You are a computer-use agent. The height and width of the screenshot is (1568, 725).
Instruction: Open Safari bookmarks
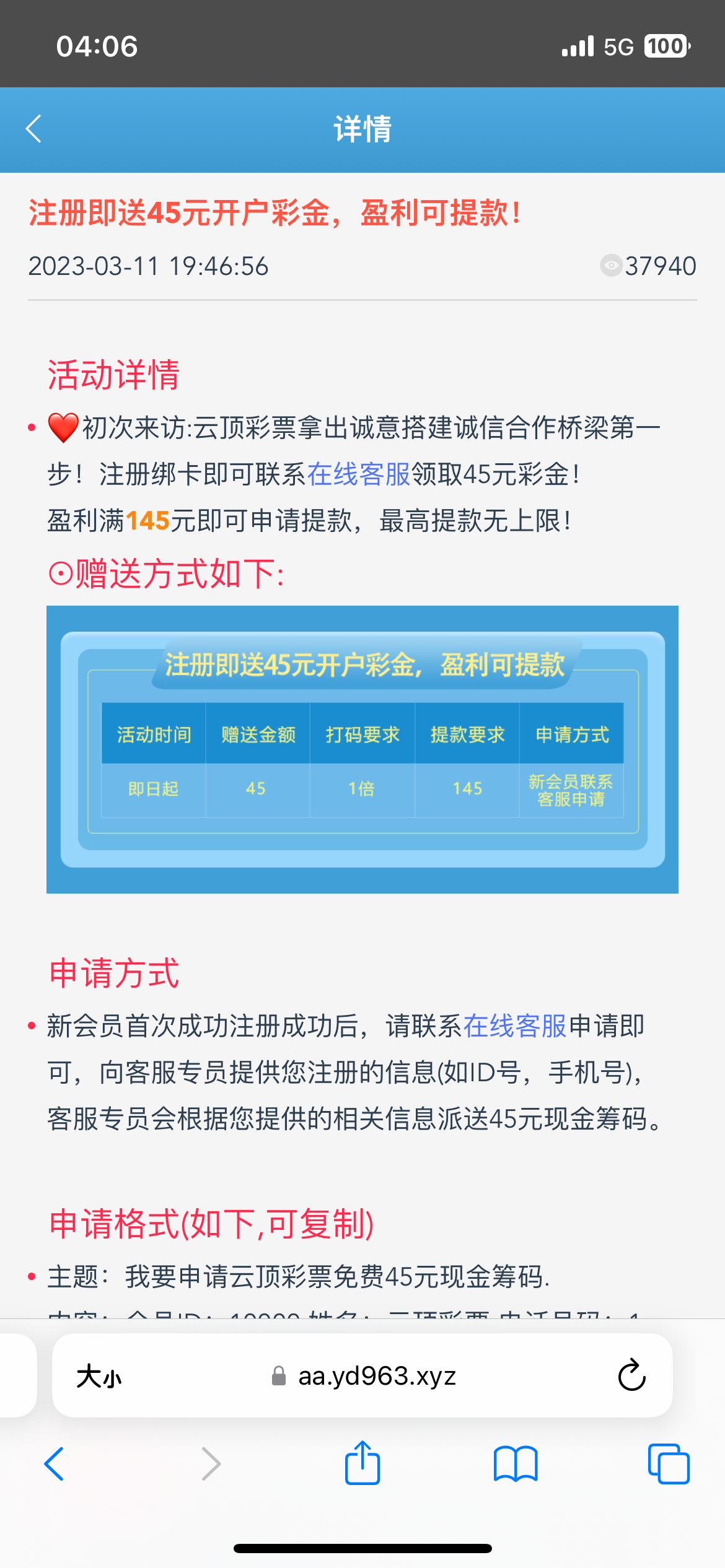pyautogui.click(x=516, y=1464)
